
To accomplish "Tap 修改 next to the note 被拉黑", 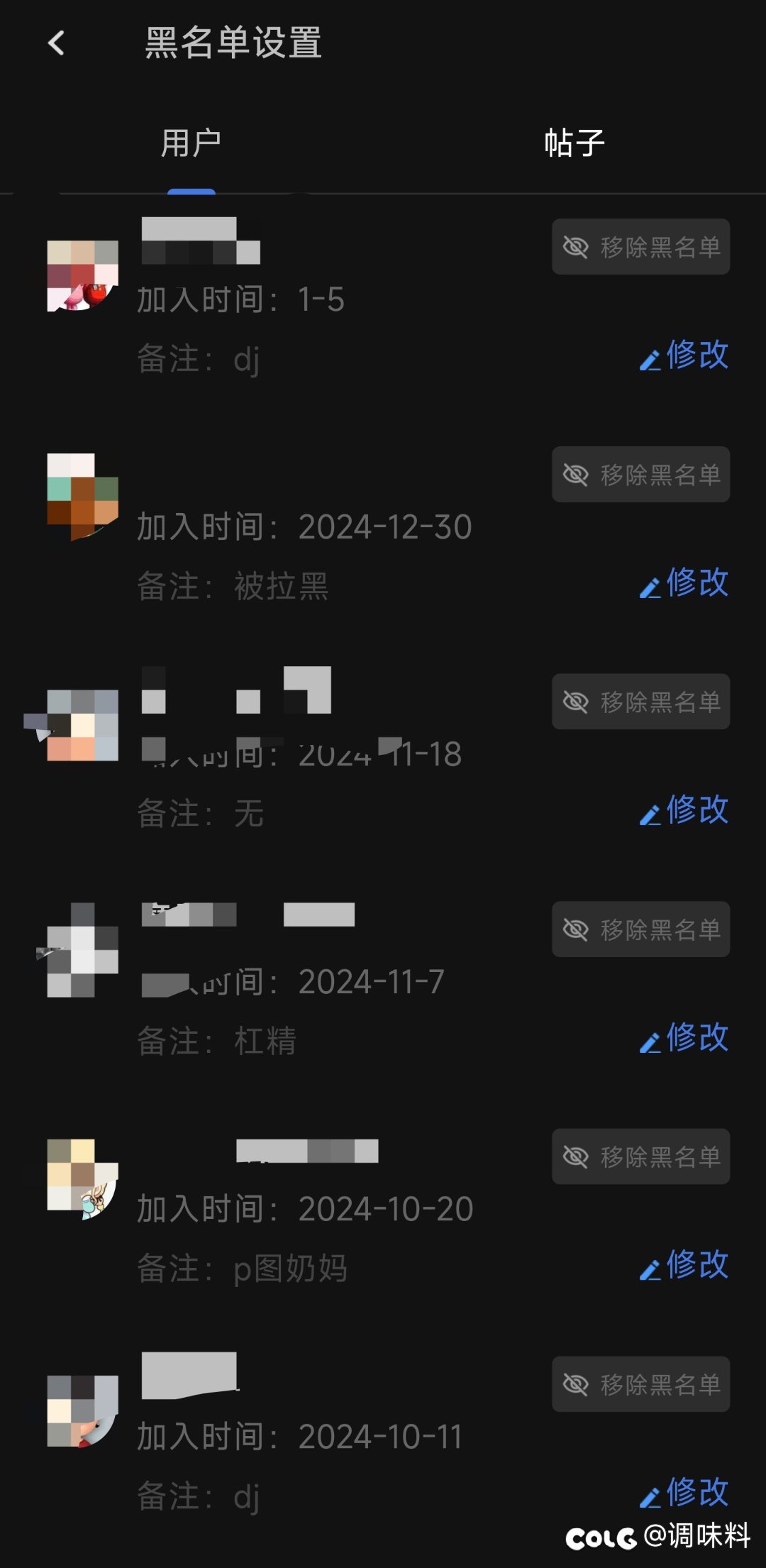I will 684,583.
